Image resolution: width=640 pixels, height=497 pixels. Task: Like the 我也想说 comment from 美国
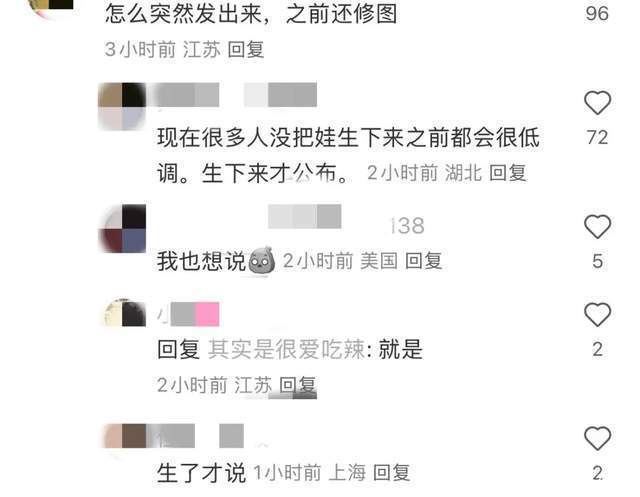click(x=597, y=227)
